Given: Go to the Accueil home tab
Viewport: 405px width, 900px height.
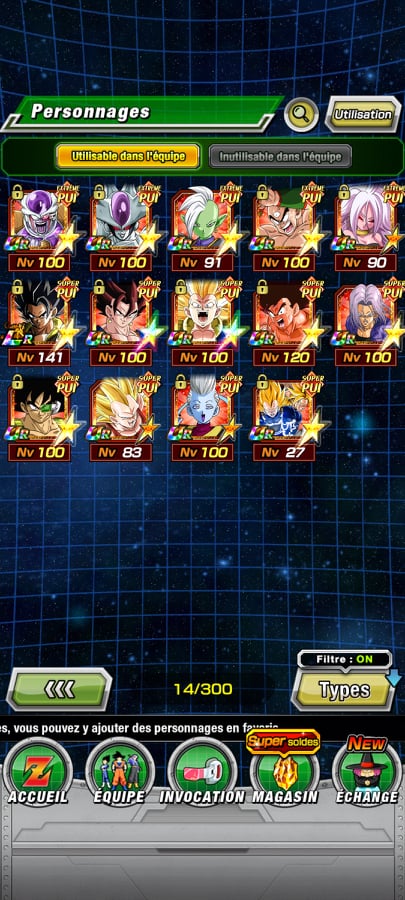Looking at the screenshot, I should 38,771.
